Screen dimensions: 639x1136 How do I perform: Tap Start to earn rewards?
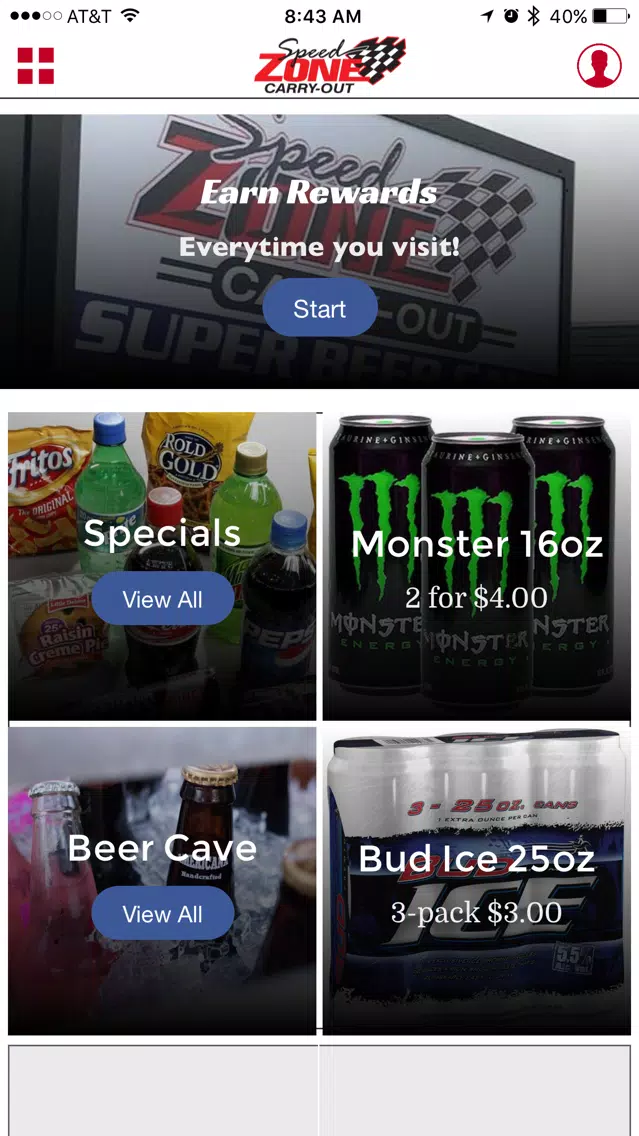click(x=320, y=309)
